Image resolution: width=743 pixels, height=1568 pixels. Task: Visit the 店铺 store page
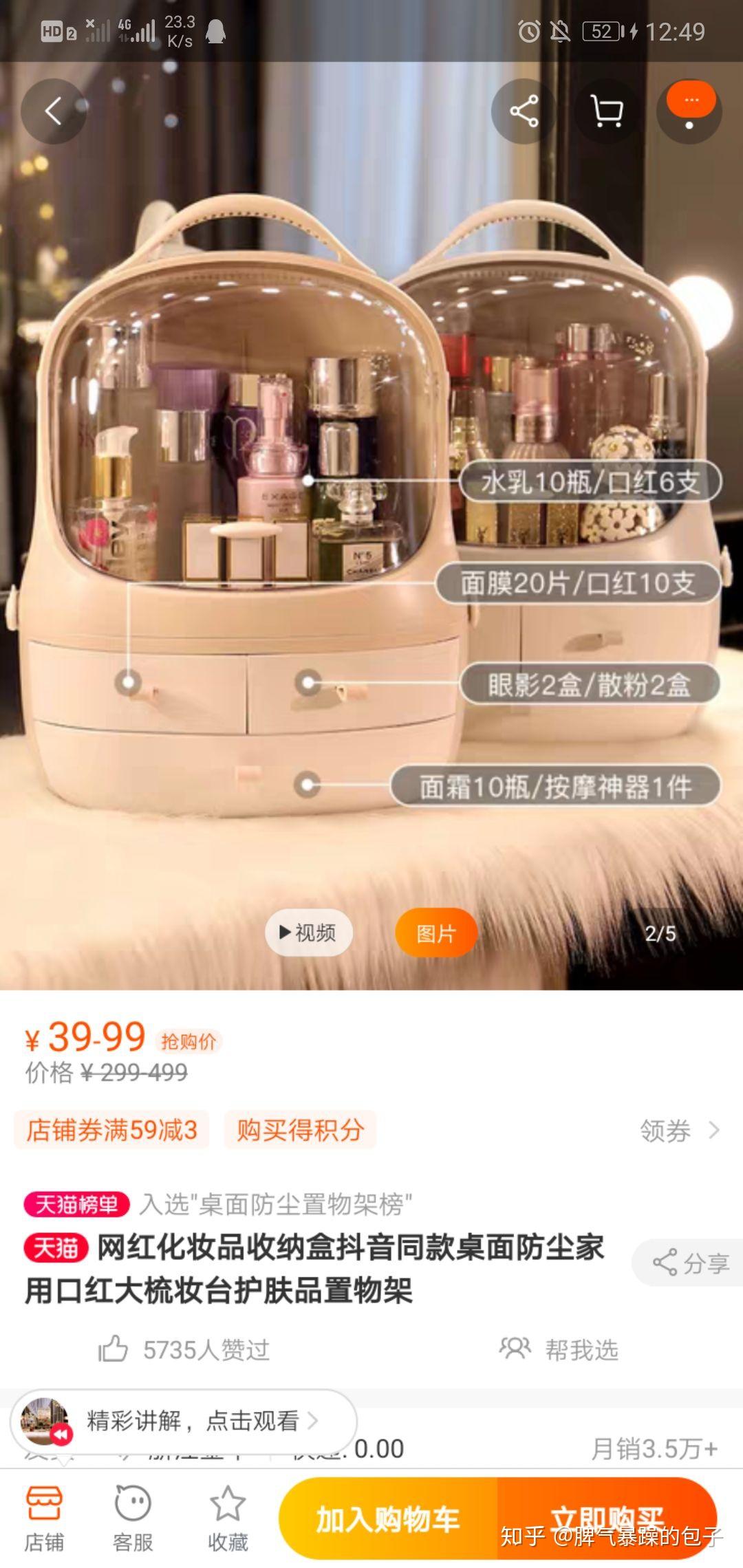[x=44, y=1518]
